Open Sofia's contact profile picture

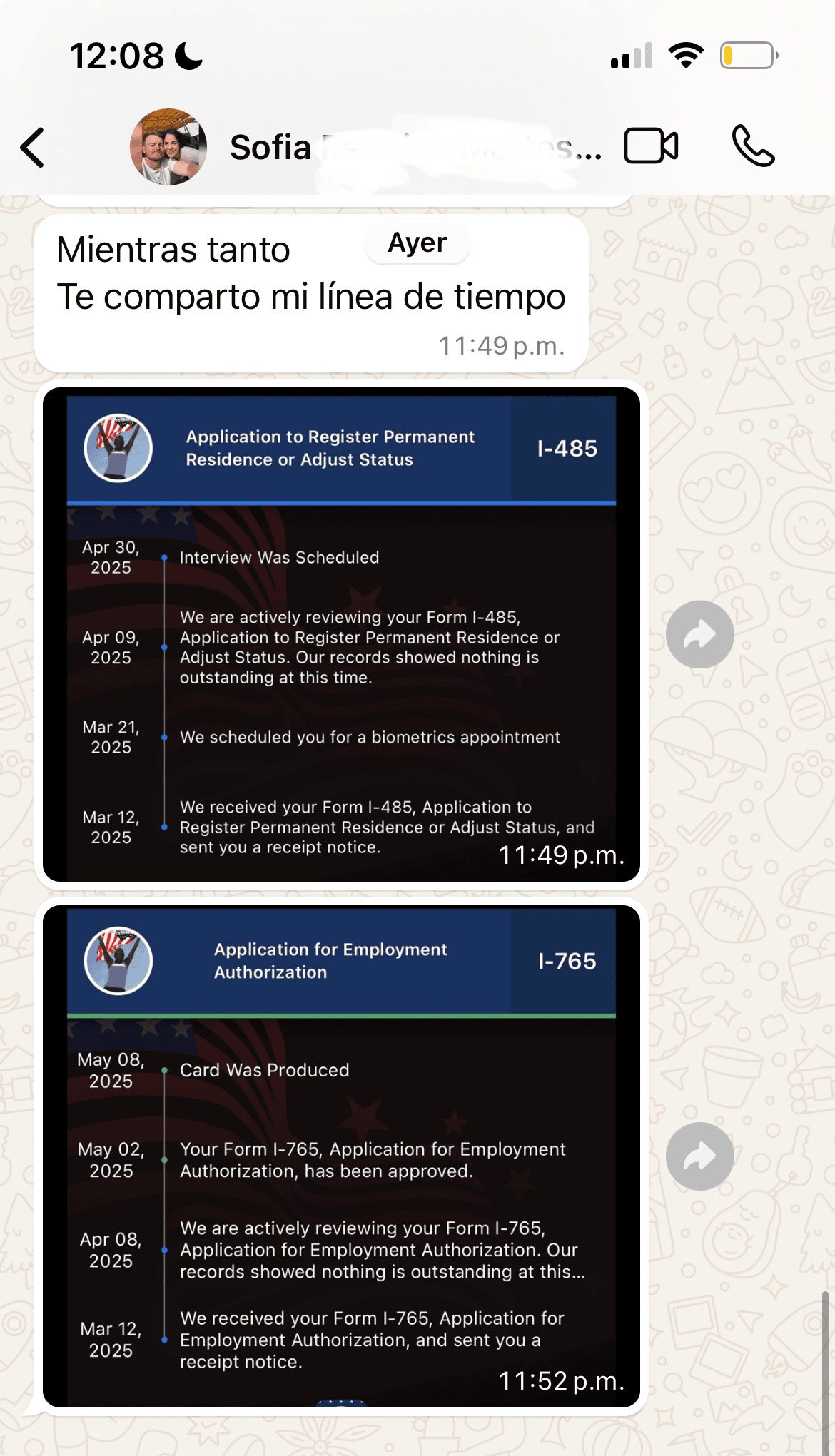pyautogui.click(x=168, y=147)
